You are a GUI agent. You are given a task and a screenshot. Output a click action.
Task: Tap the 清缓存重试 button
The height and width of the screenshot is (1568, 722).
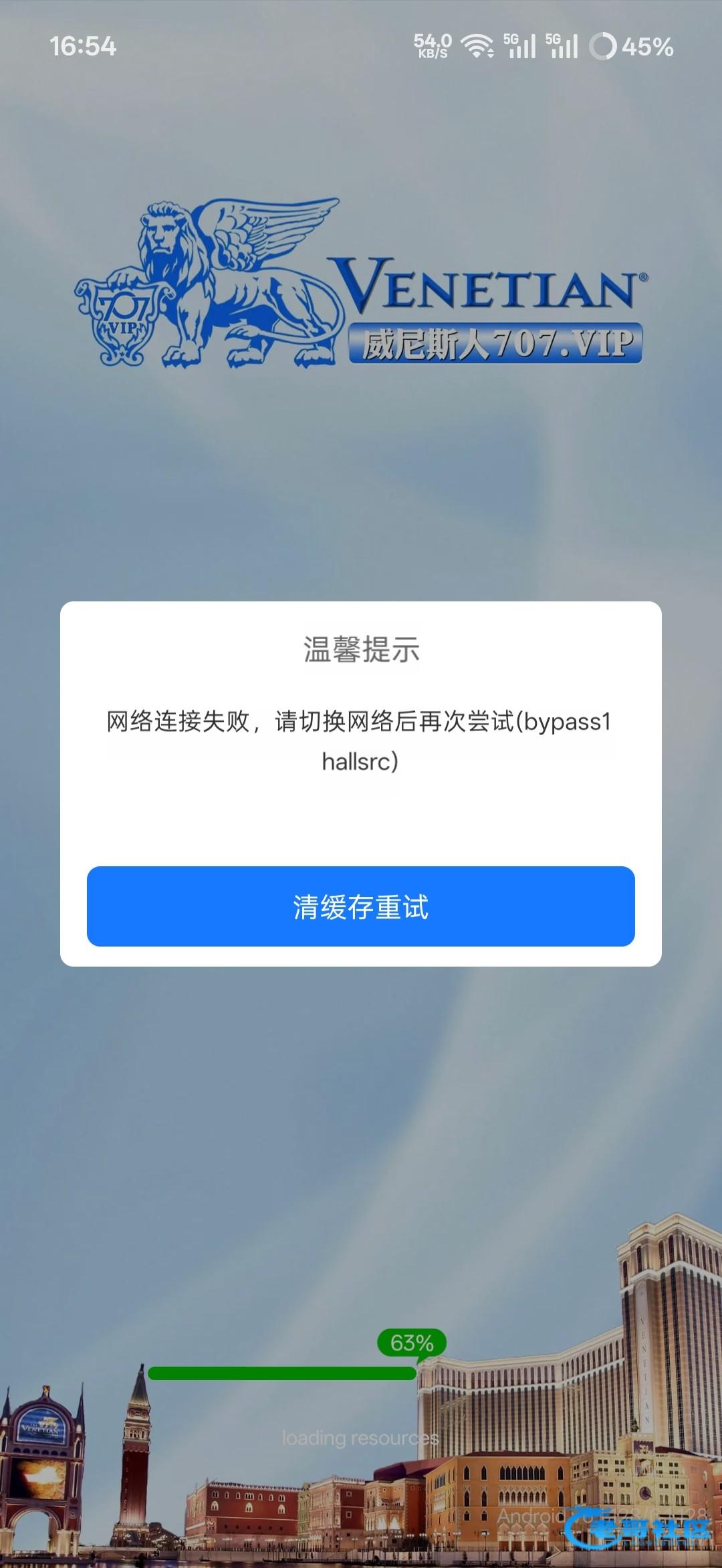tap(360, 906)
